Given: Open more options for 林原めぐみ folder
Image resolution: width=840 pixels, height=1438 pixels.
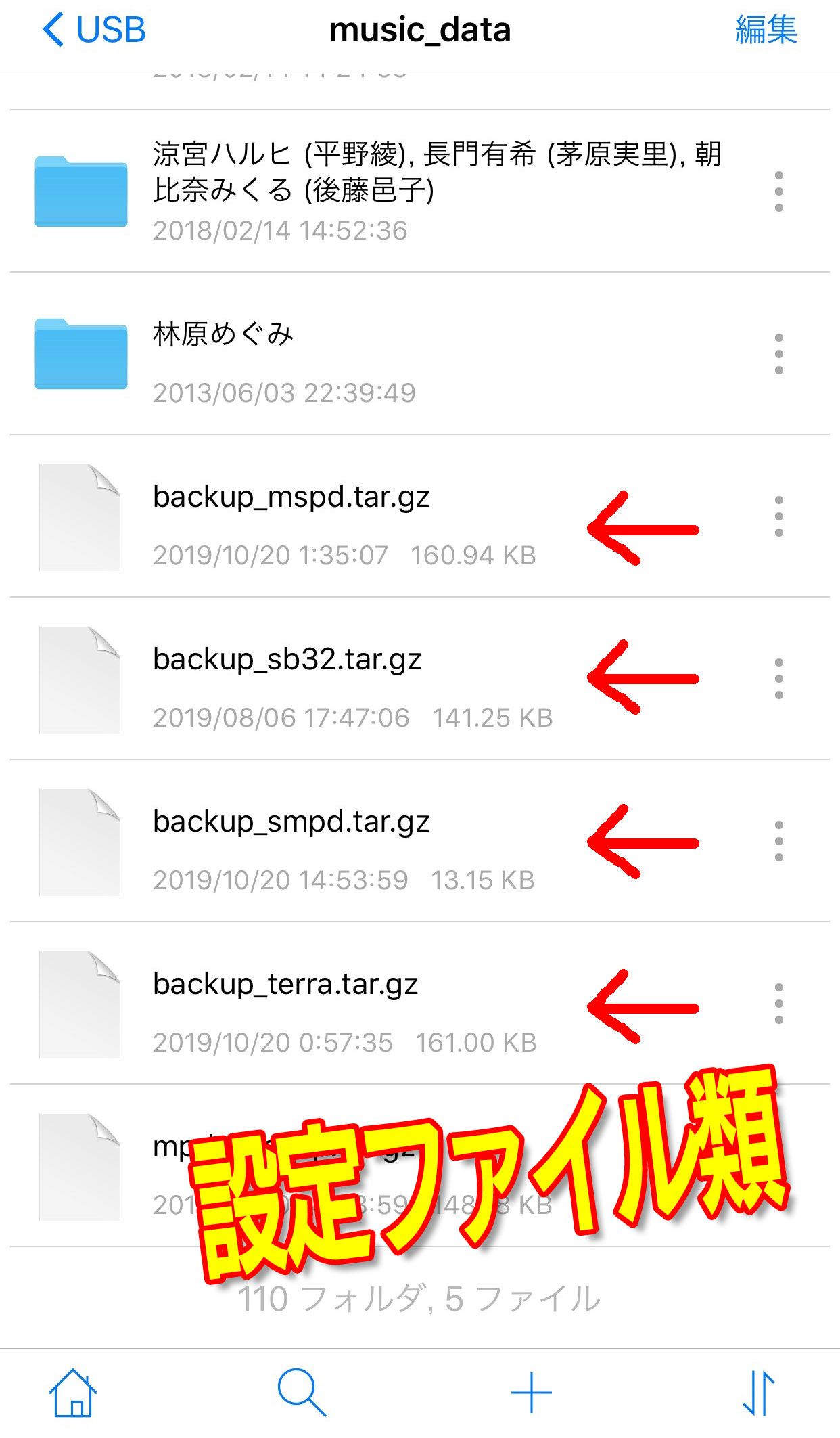Looking at the screenshot, I should pos(778,353).
